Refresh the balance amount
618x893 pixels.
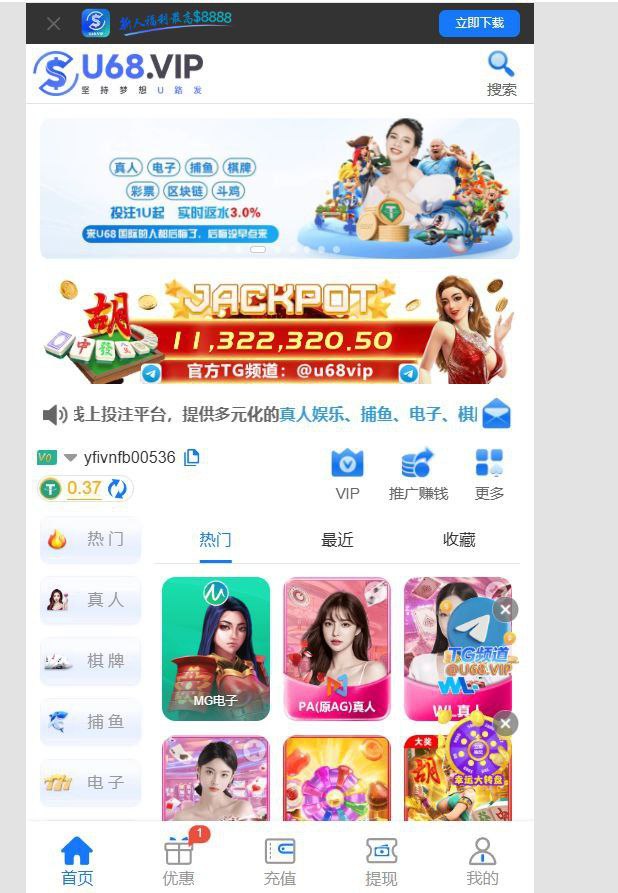pos(117,488)
